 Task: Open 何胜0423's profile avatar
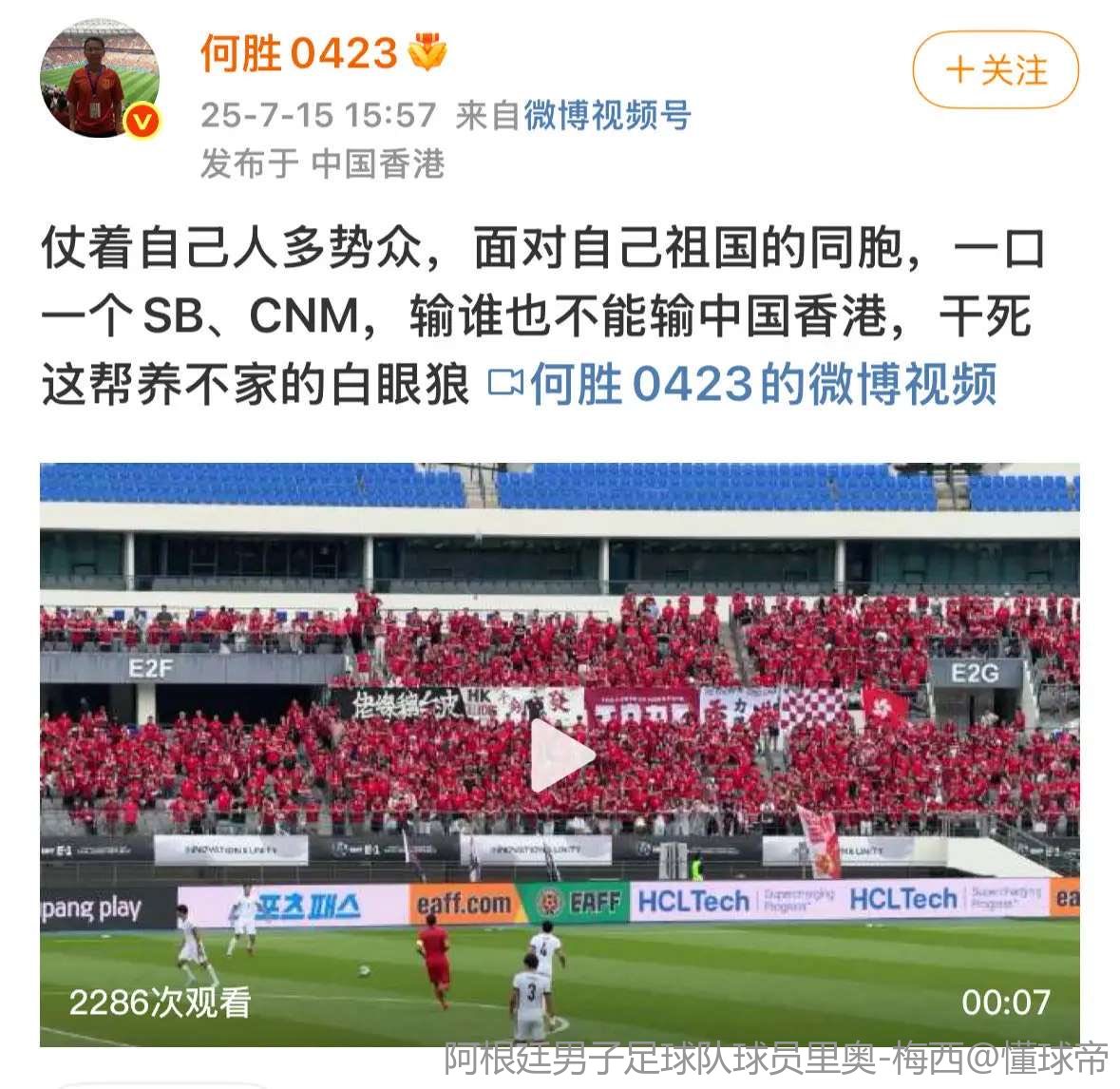point(99,80)
